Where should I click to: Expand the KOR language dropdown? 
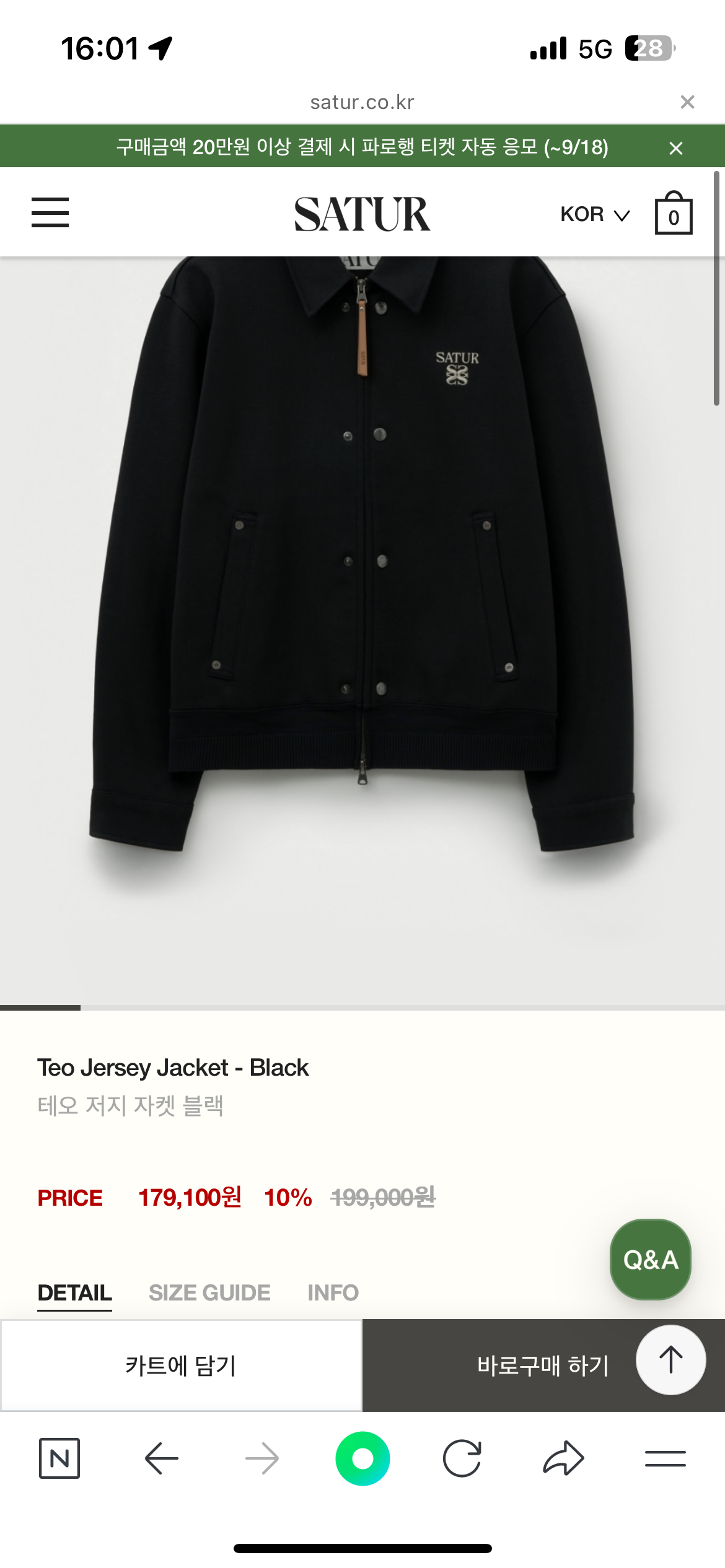point(594,214)
